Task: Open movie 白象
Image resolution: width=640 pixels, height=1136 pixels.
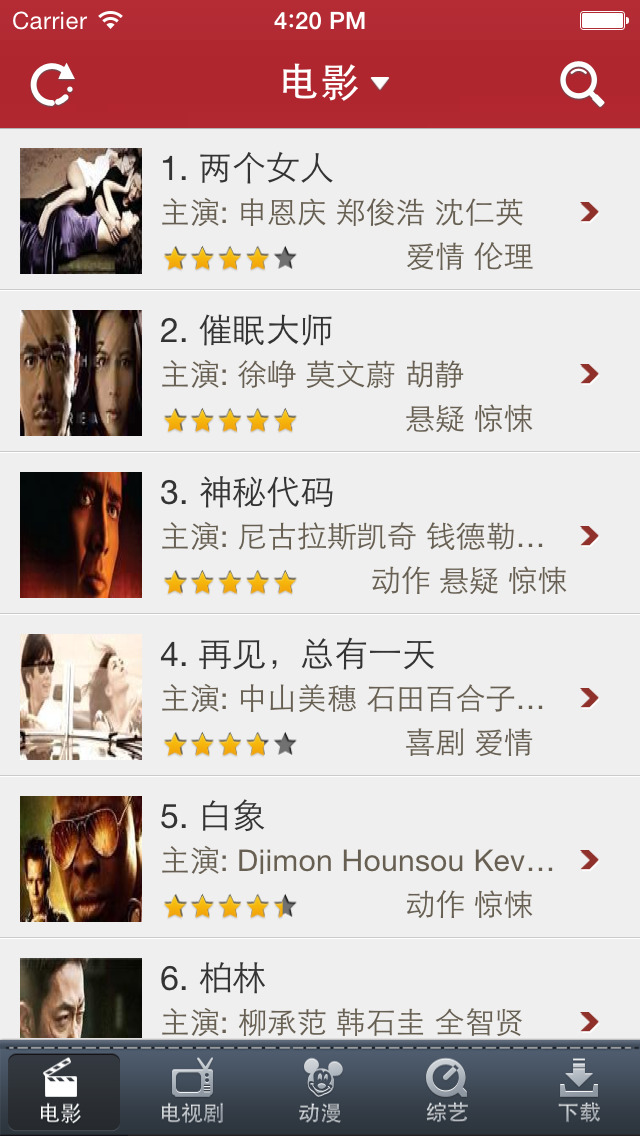Action: click(320, 859)
